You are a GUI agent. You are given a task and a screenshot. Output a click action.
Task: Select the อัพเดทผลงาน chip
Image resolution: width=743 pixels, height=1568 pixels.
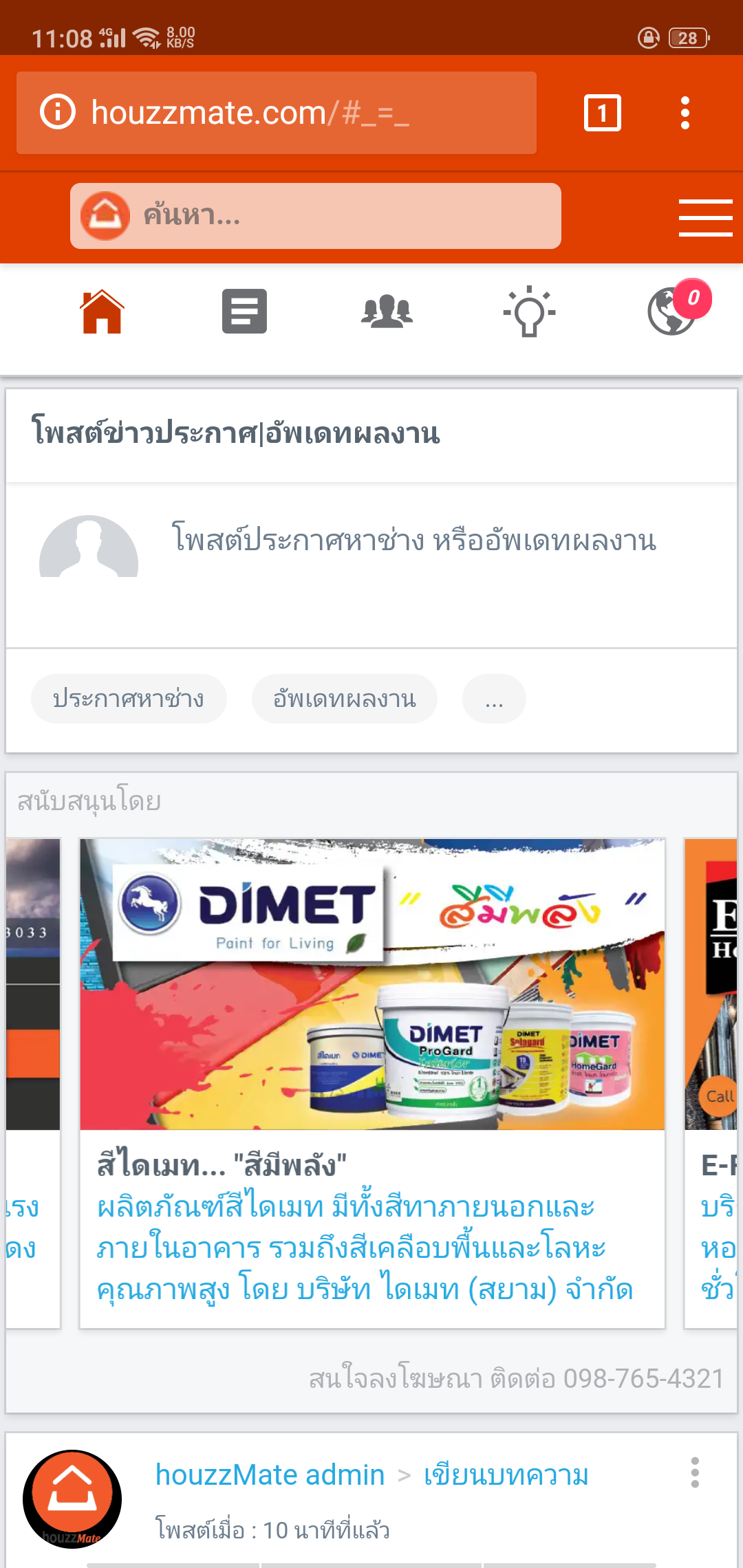click(x=345, y=699)
